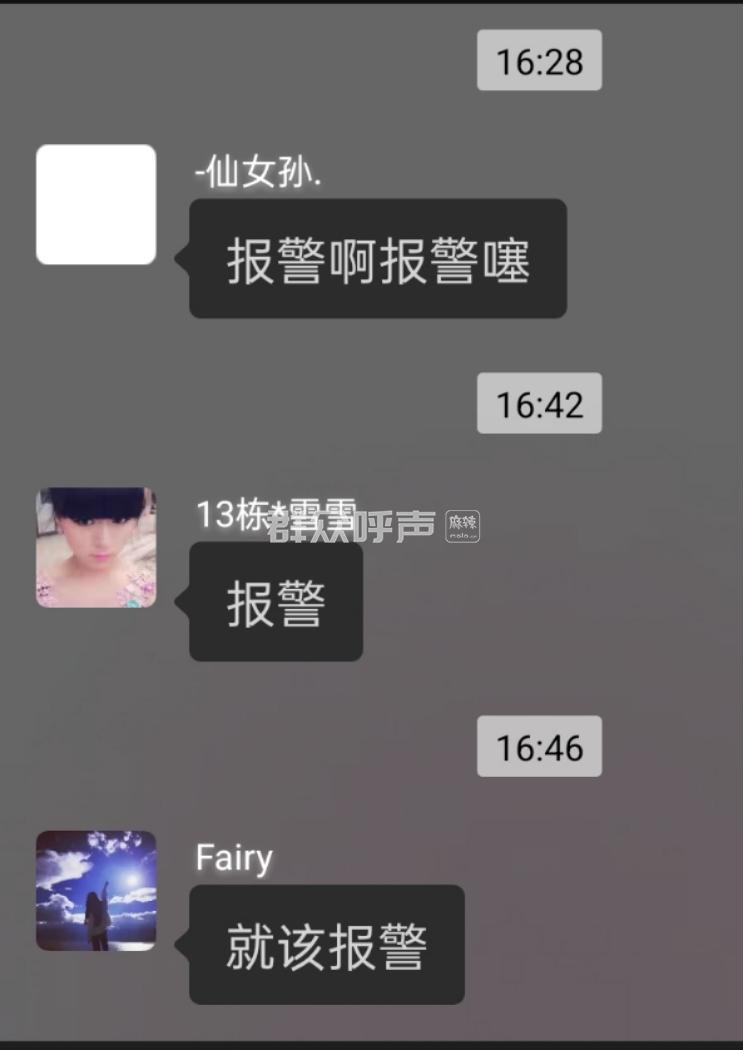
Task: Tap Fairy's profile picture
Action: point(96,890)
